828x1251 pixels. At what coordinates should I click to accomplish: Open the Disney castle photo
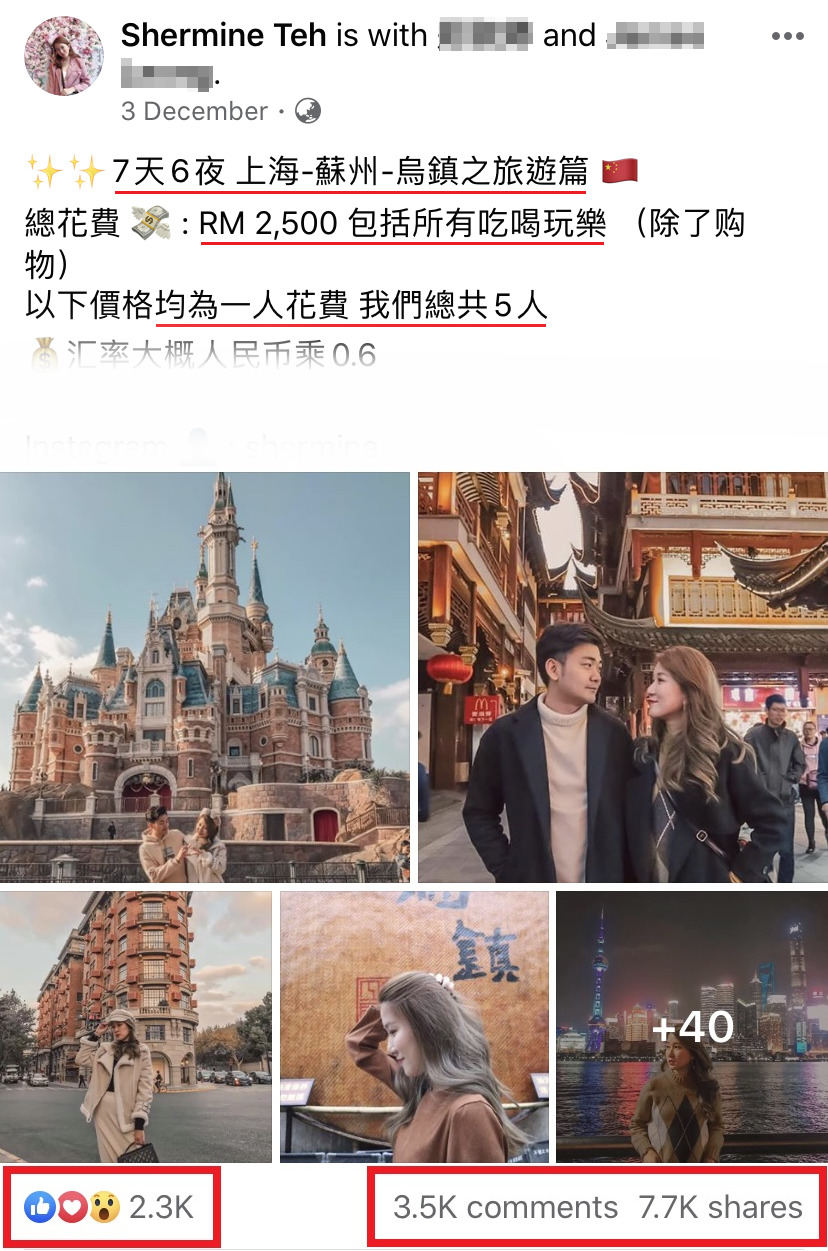205,677
